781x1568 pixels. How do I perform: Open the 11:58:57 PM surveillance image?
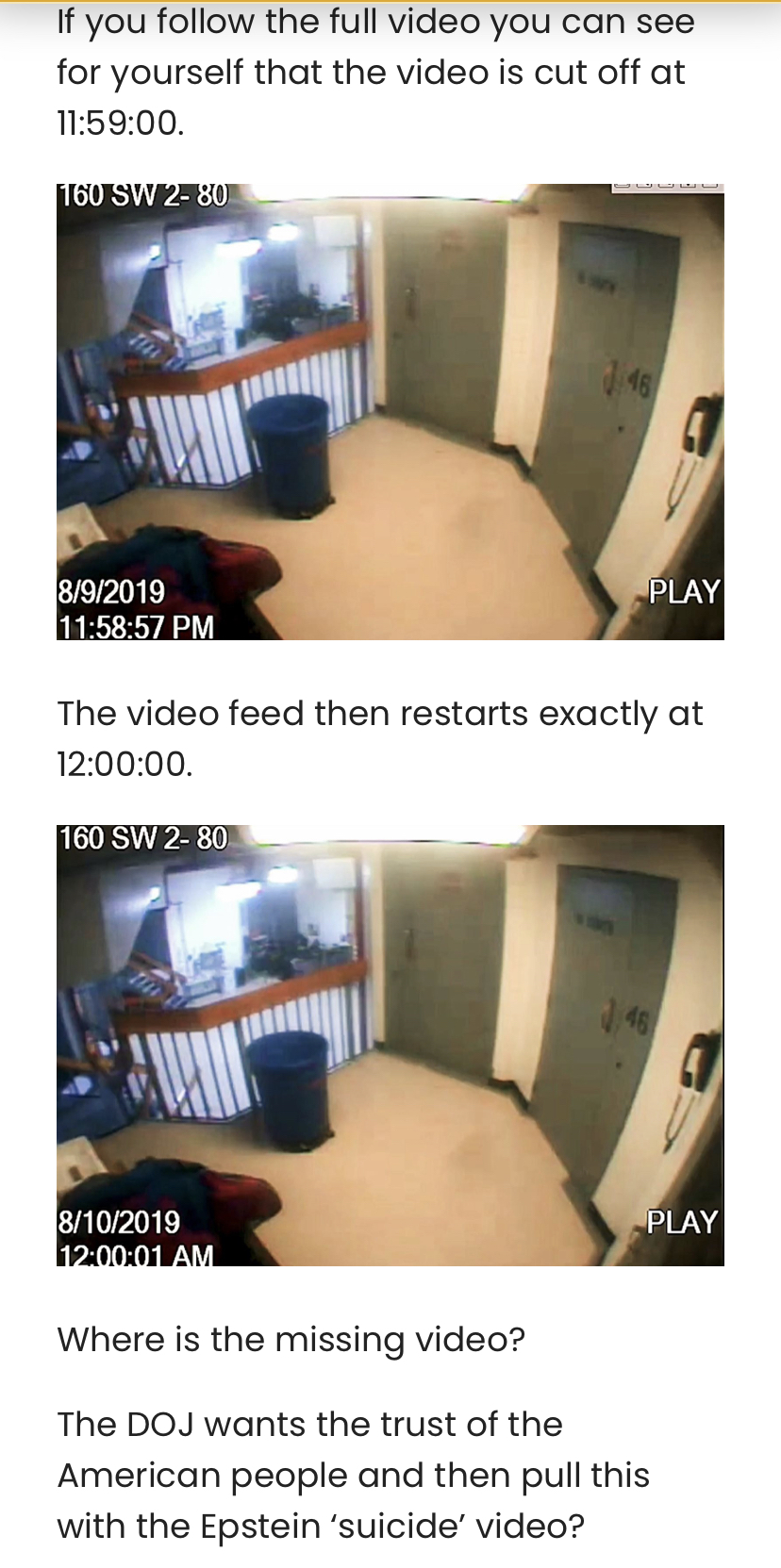coord(390,412)
